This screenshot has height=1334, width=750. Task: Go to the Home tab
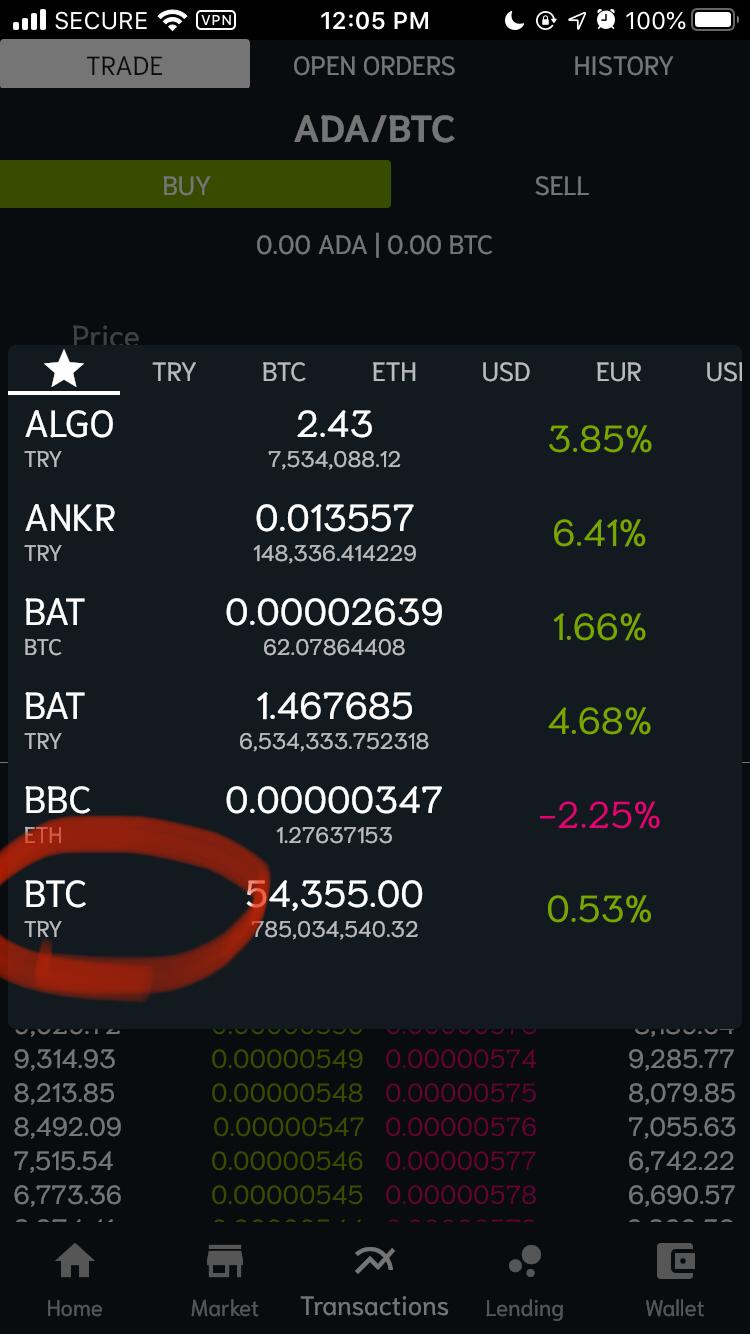point(75,1280)
